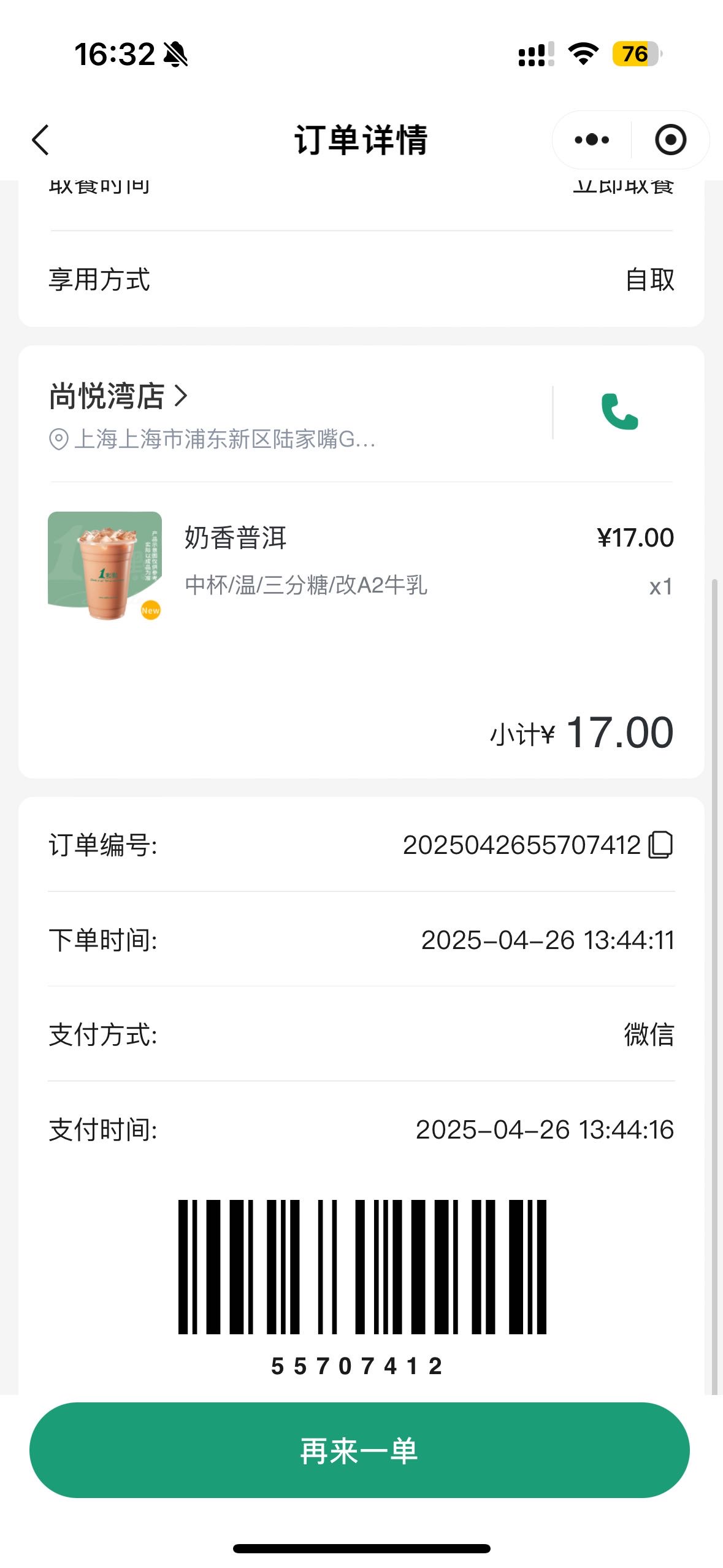Close the mini program with the circle button
The image size is (723, 1568).
(670, 140)
